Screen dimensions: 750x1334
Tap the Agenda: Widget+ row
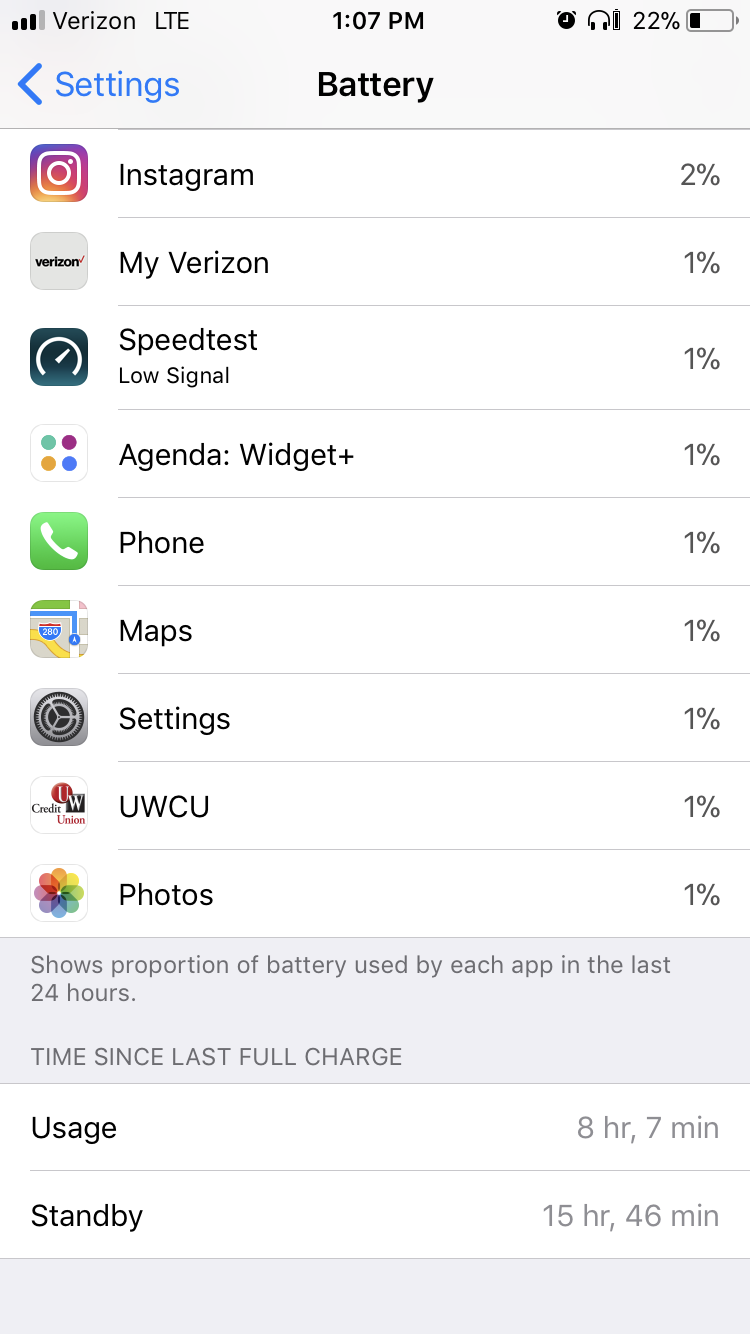pyautogui.click(x=375, y=455)
